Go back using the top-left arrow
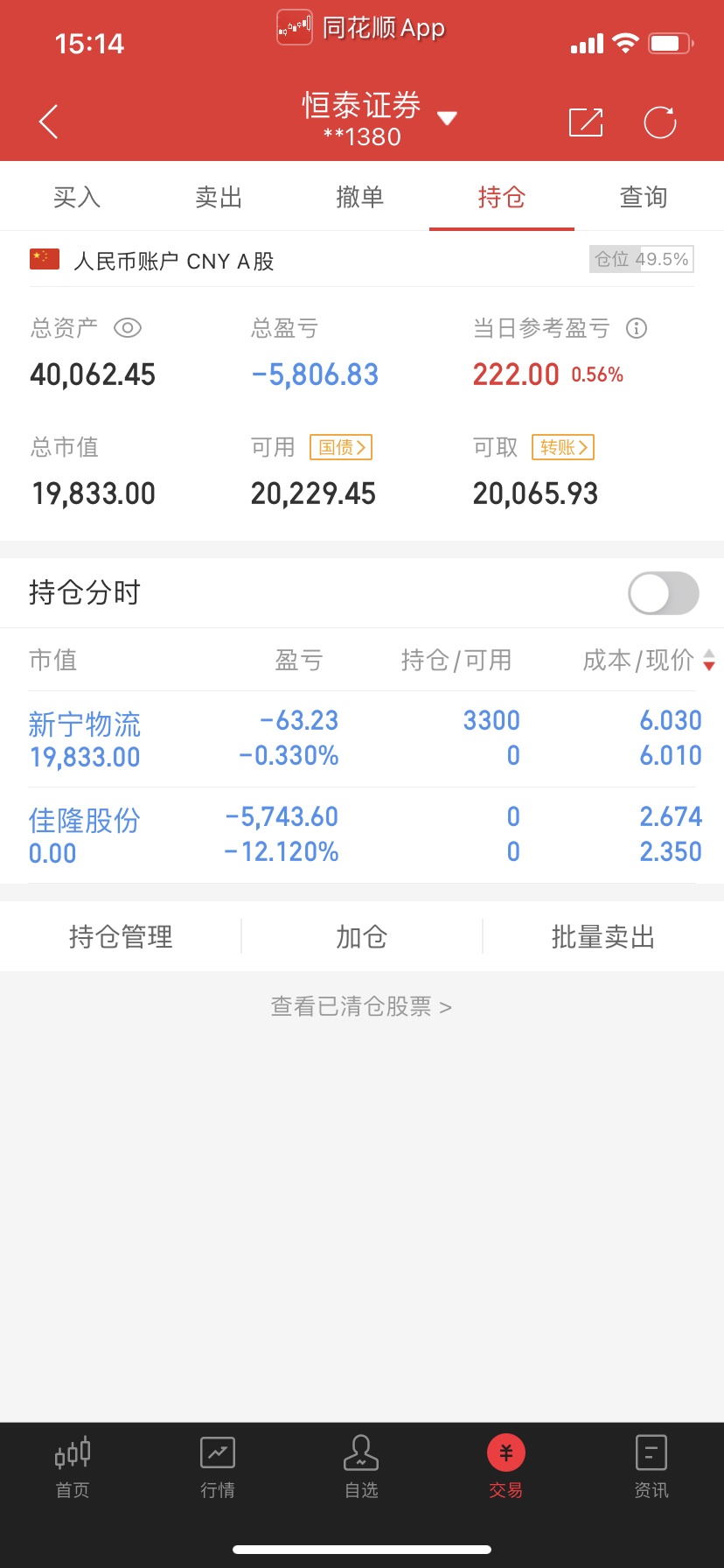 pos(49,122)
